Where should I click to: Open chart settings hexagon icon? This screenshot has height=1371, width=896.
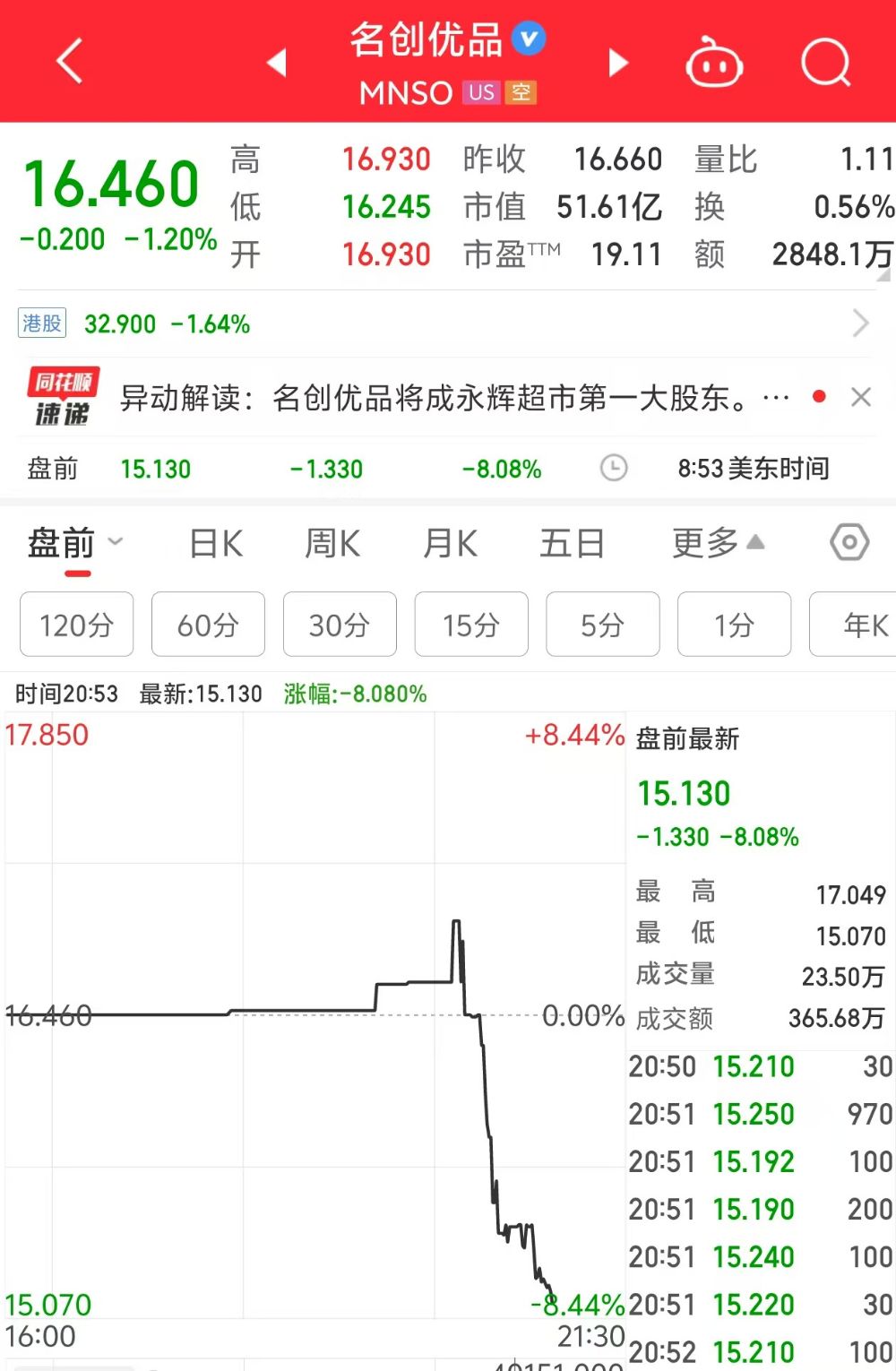[x=849, y=542]
